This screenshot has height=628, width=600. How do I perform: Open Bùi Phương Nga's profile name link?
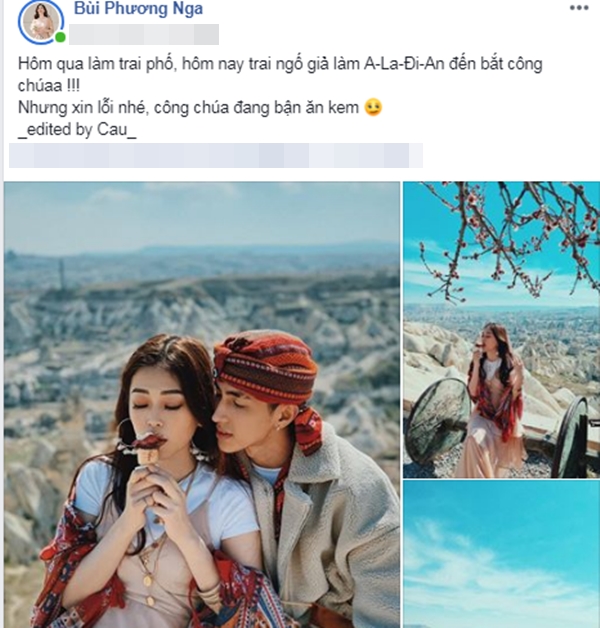(138, 9)
